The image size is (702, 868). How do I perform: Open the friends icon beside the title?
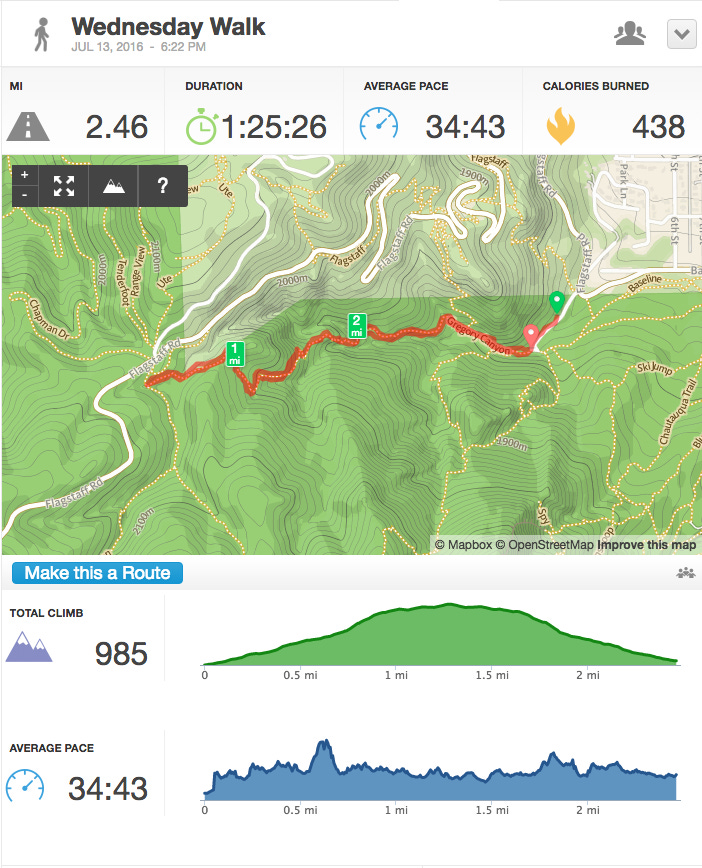click(630, 34)
